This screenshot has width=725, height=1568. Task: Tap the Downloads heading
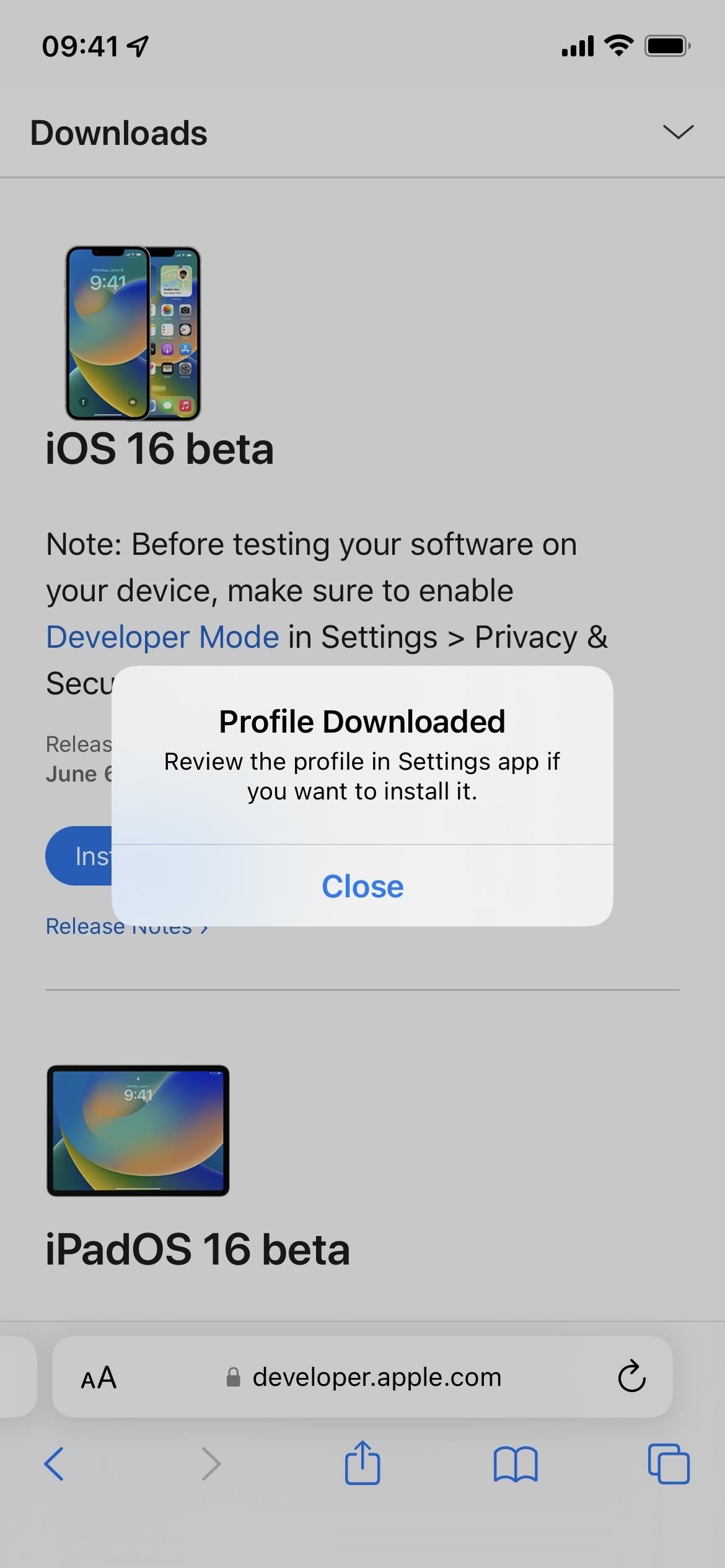pos(119,132)
